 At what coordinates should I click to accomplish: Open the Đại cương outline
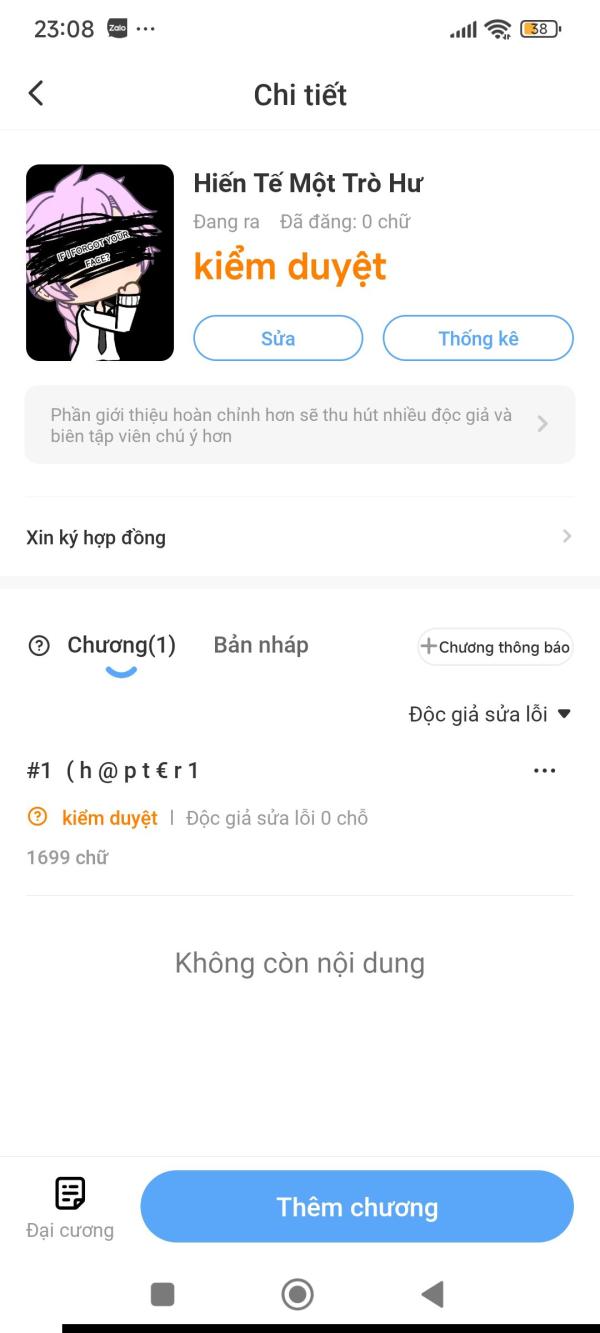click(70, 1208)
